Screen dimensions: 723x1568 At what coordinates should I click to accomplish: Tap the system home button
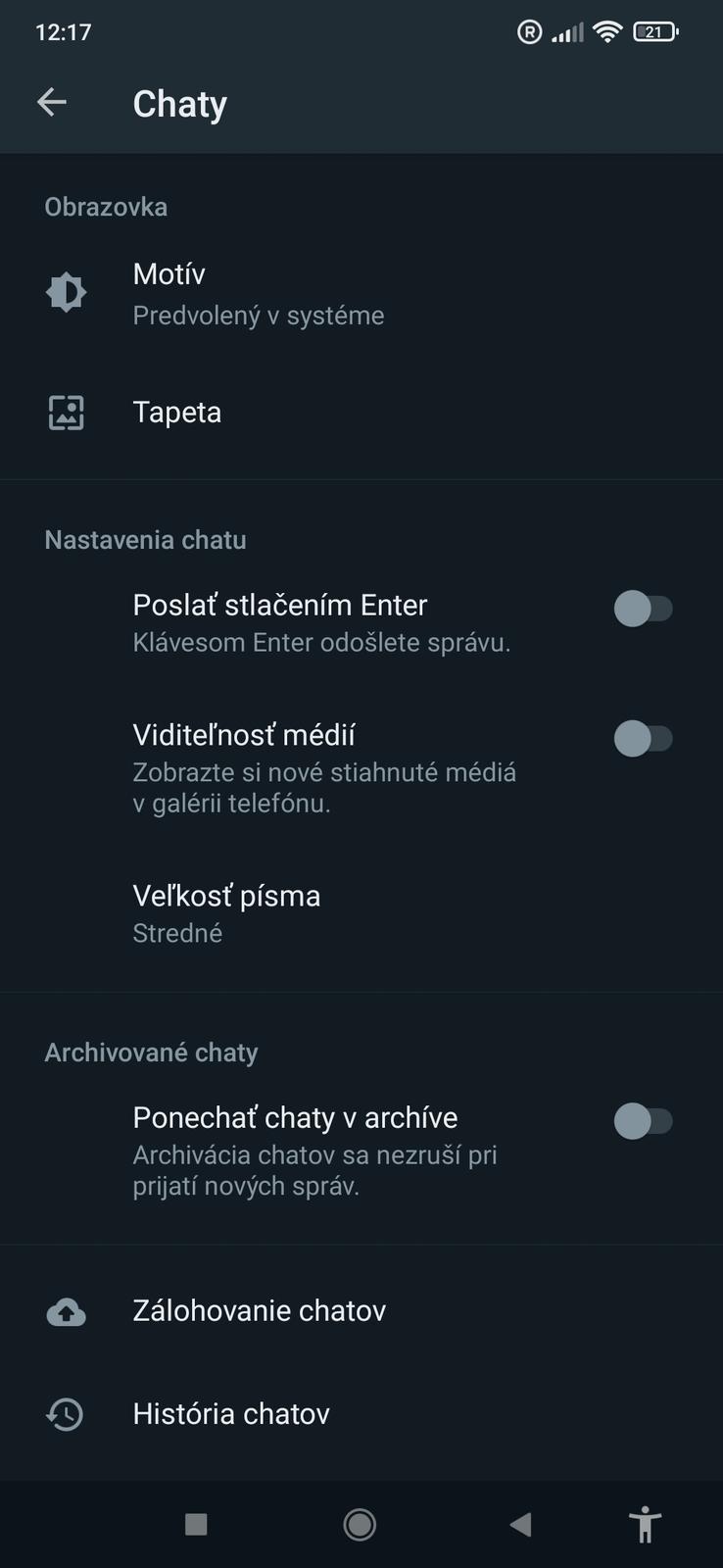click(360, 1524)
